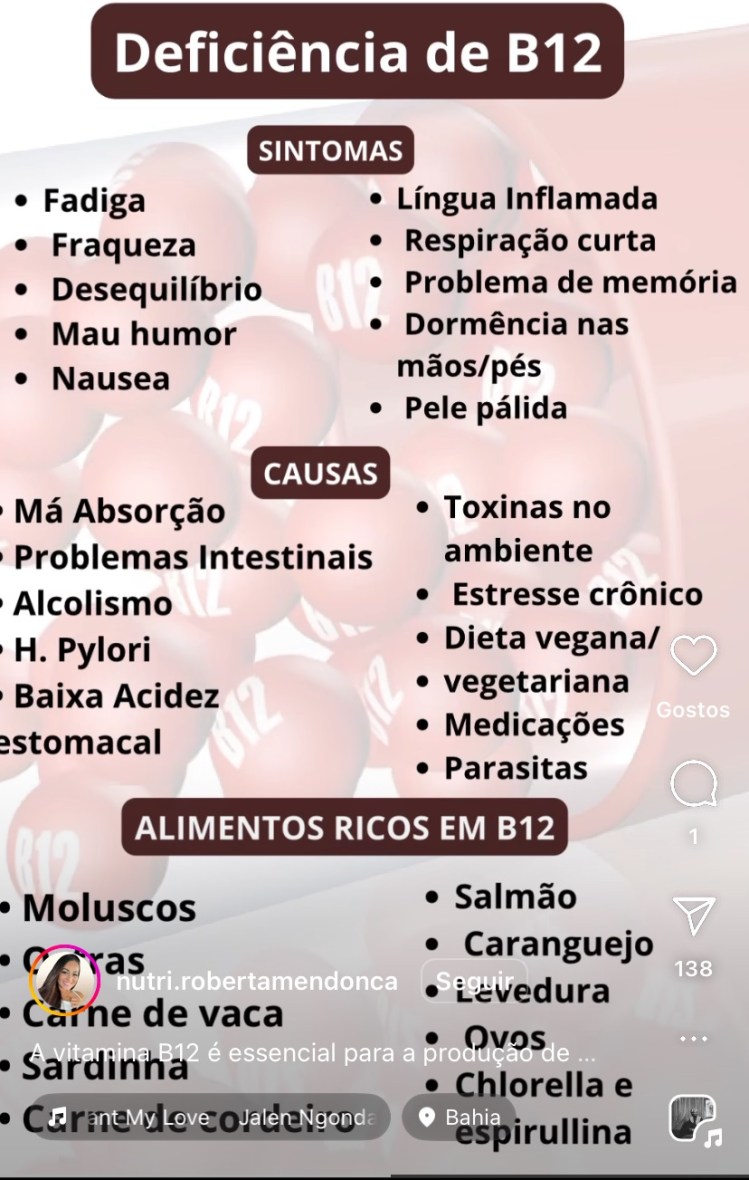Open the comments bubble icon

(x=693, y=785)
